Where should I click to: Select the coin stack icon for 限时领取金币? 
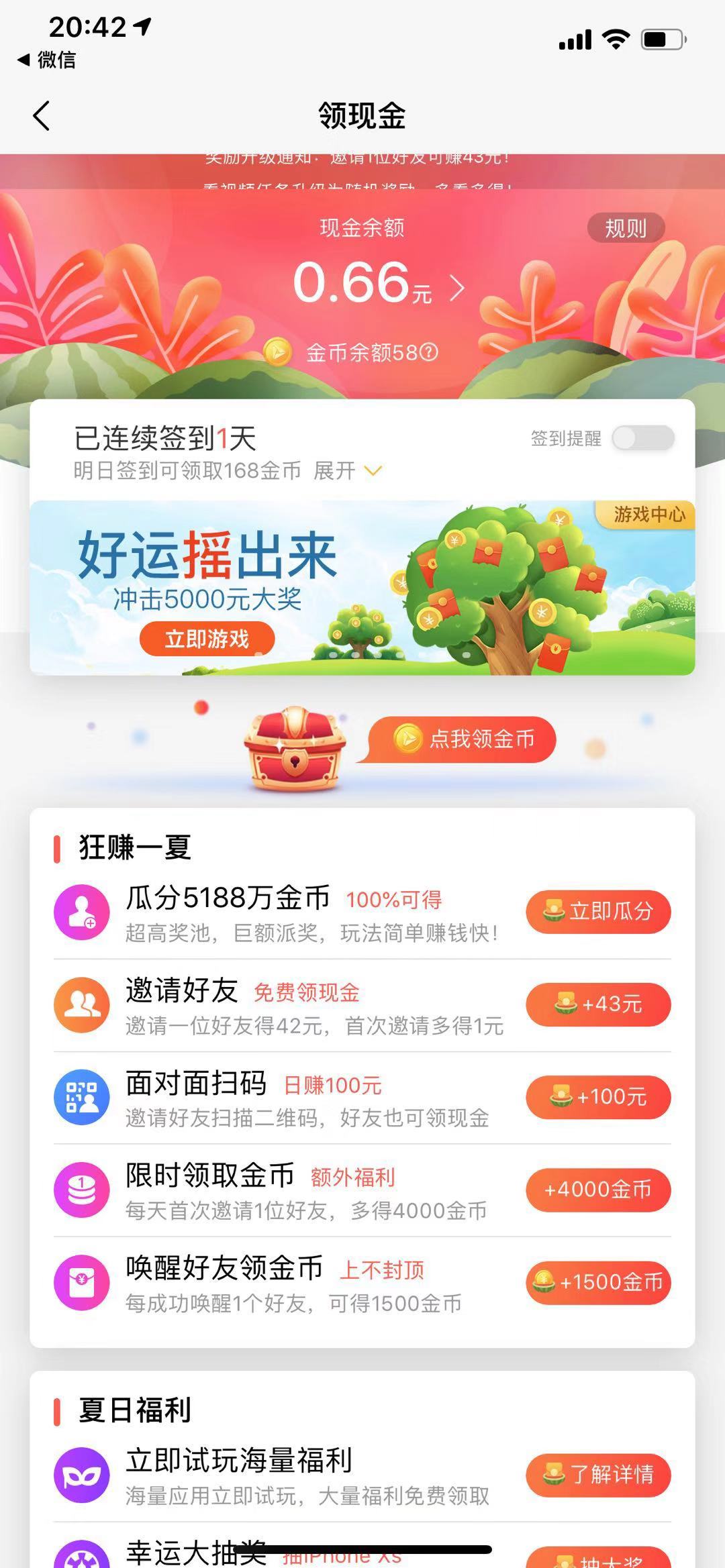pyautogui.click(x=81, y=1189)
